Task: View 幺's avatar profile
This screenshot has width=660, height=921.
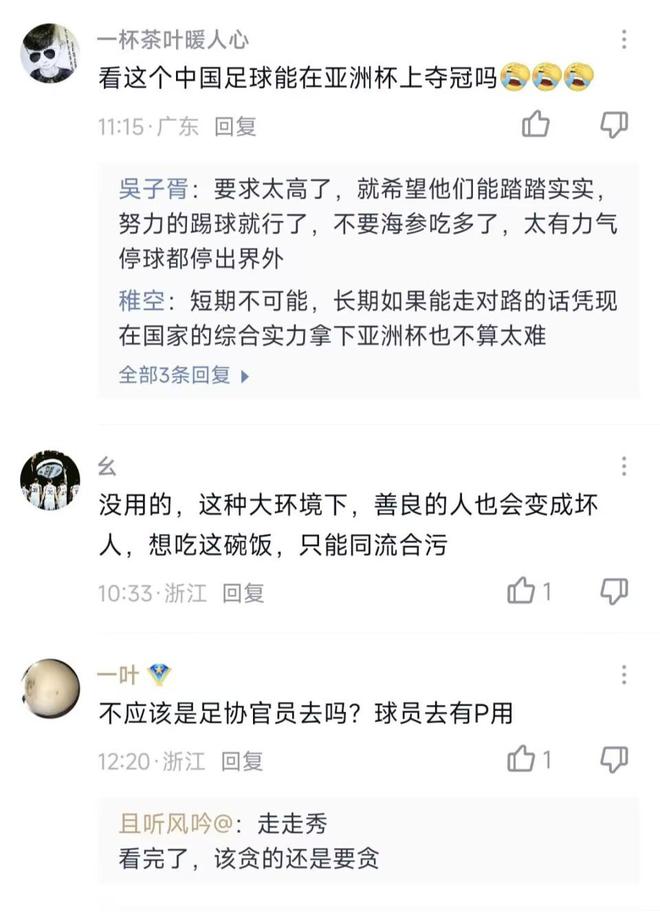Action: click(50, 481)
